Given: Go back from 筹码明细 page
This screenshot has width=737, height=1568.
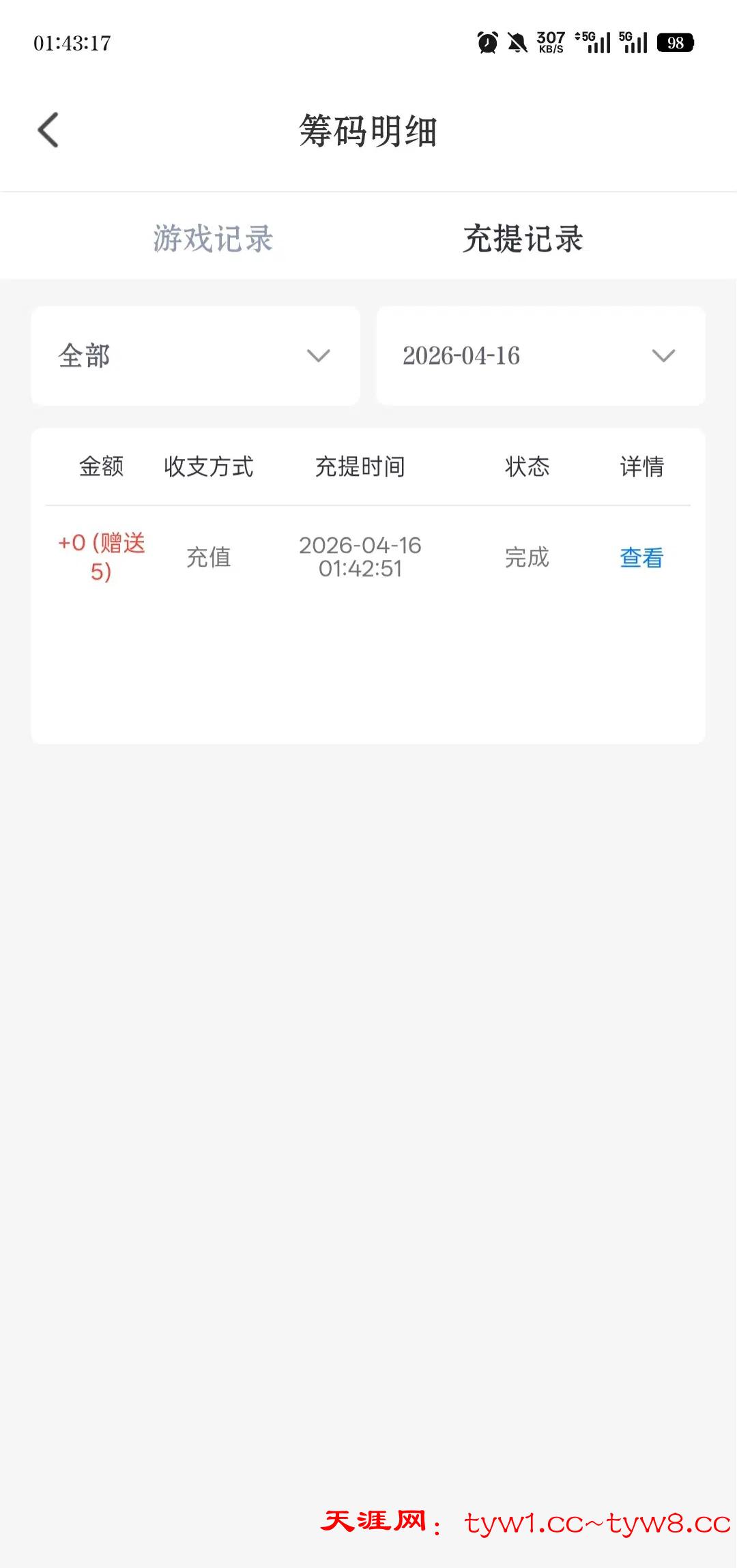Looking at the screenshot, I should coord(48,130).
